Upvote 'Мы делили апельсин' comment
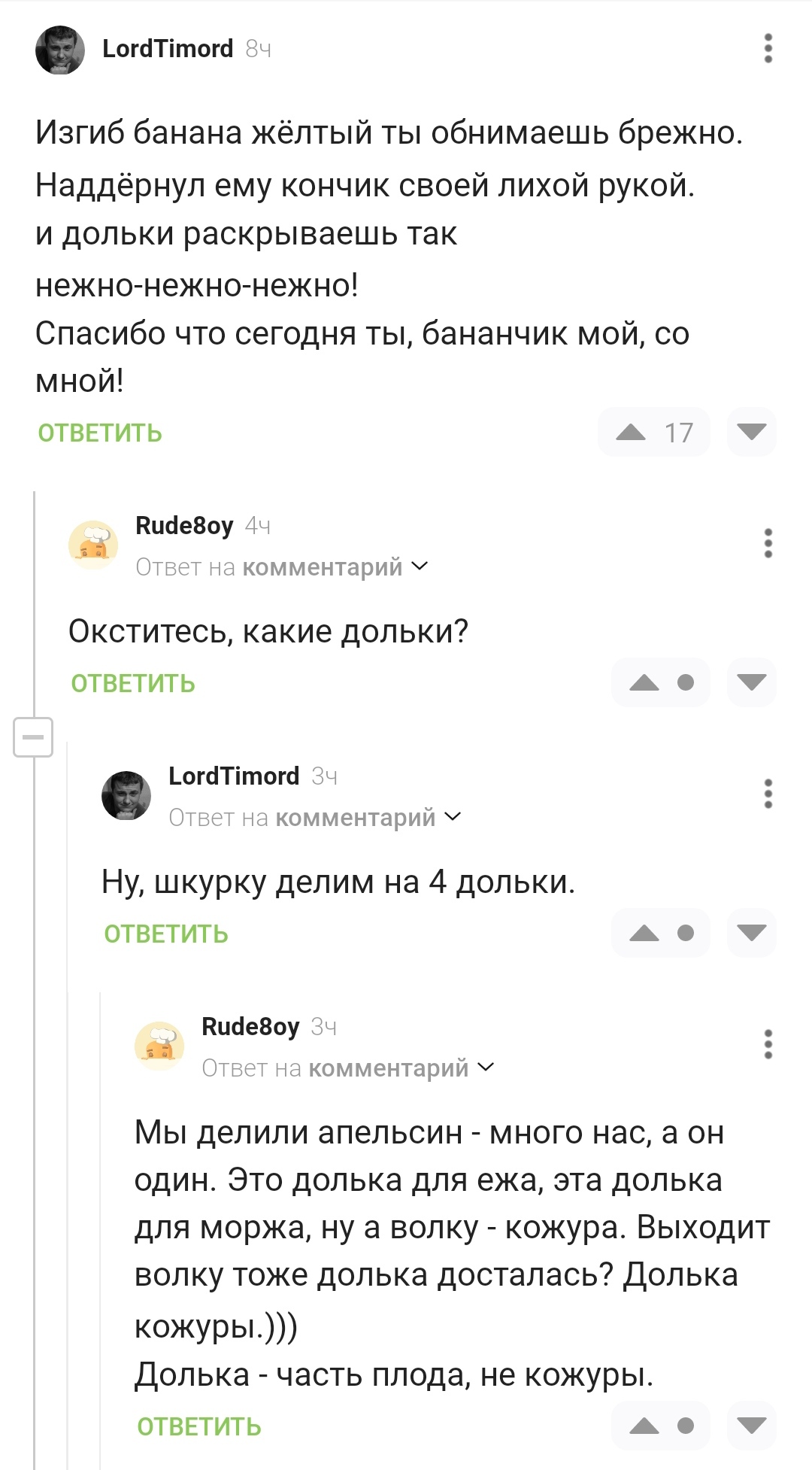 point(644,1426)
